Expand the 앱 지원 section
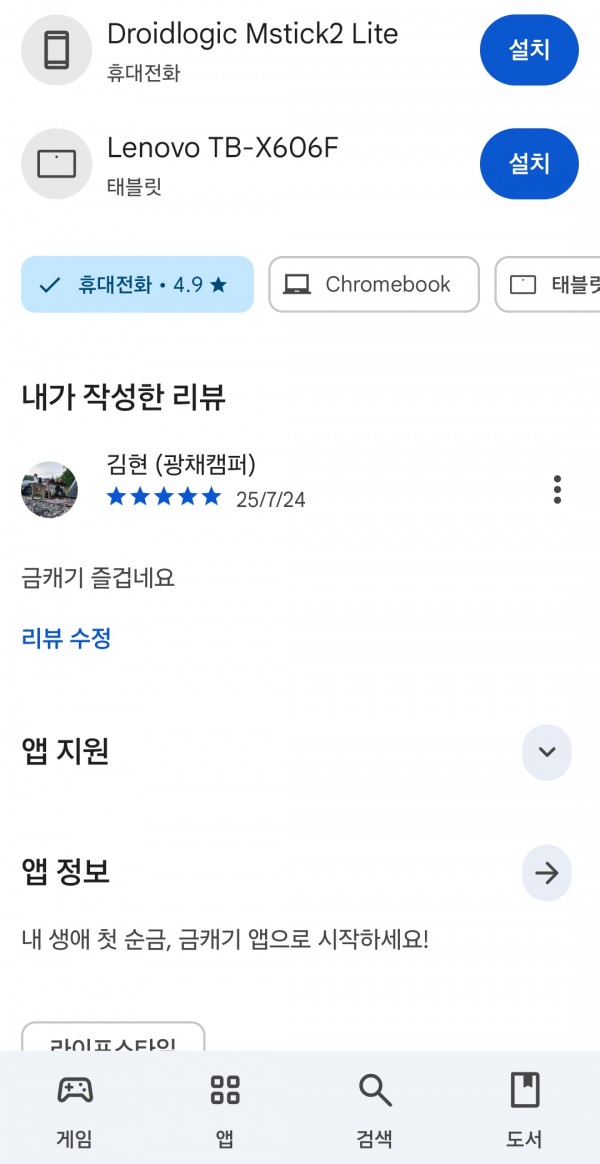 547,752
